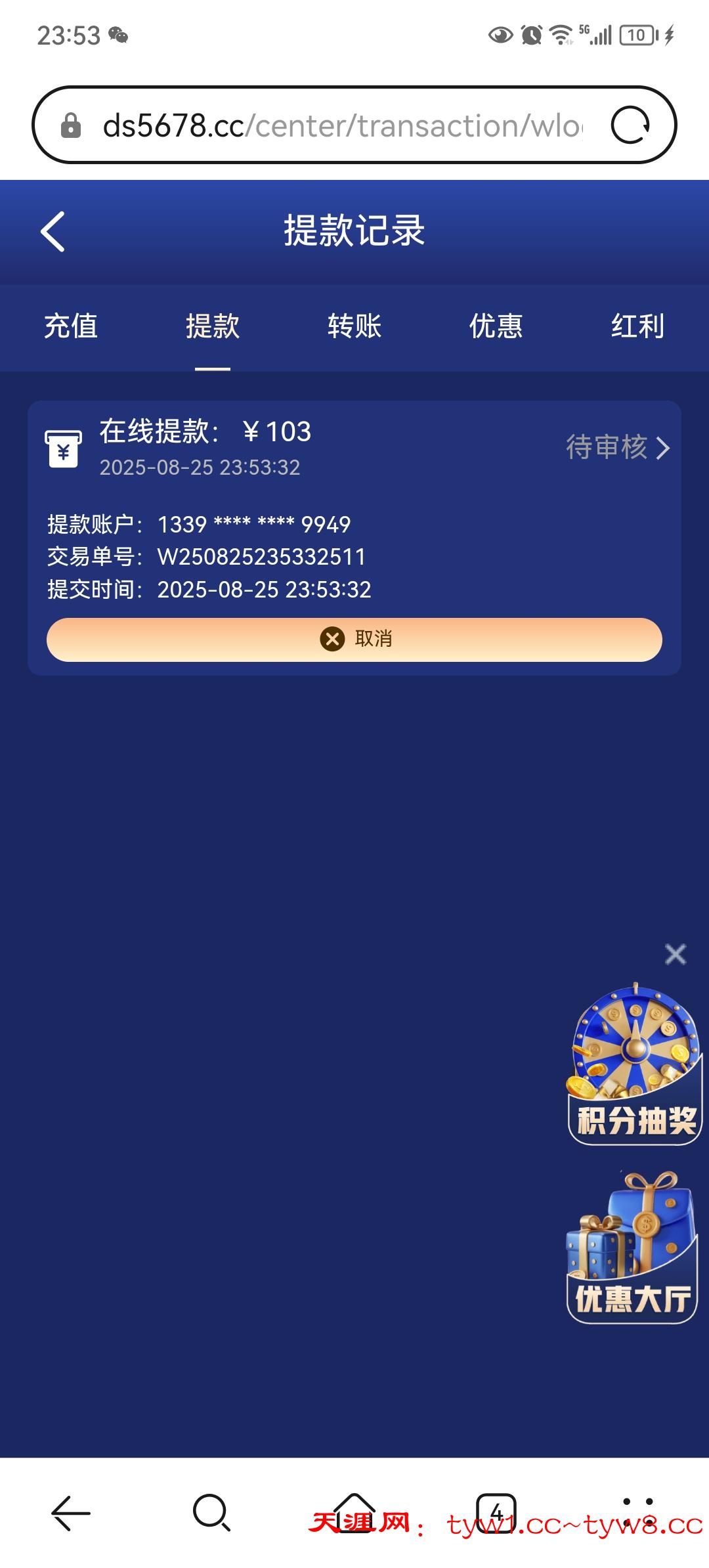The width and height of the screenshot is (709, 1568).
Task: Open the browser's more options menu
Action: 638,1513
